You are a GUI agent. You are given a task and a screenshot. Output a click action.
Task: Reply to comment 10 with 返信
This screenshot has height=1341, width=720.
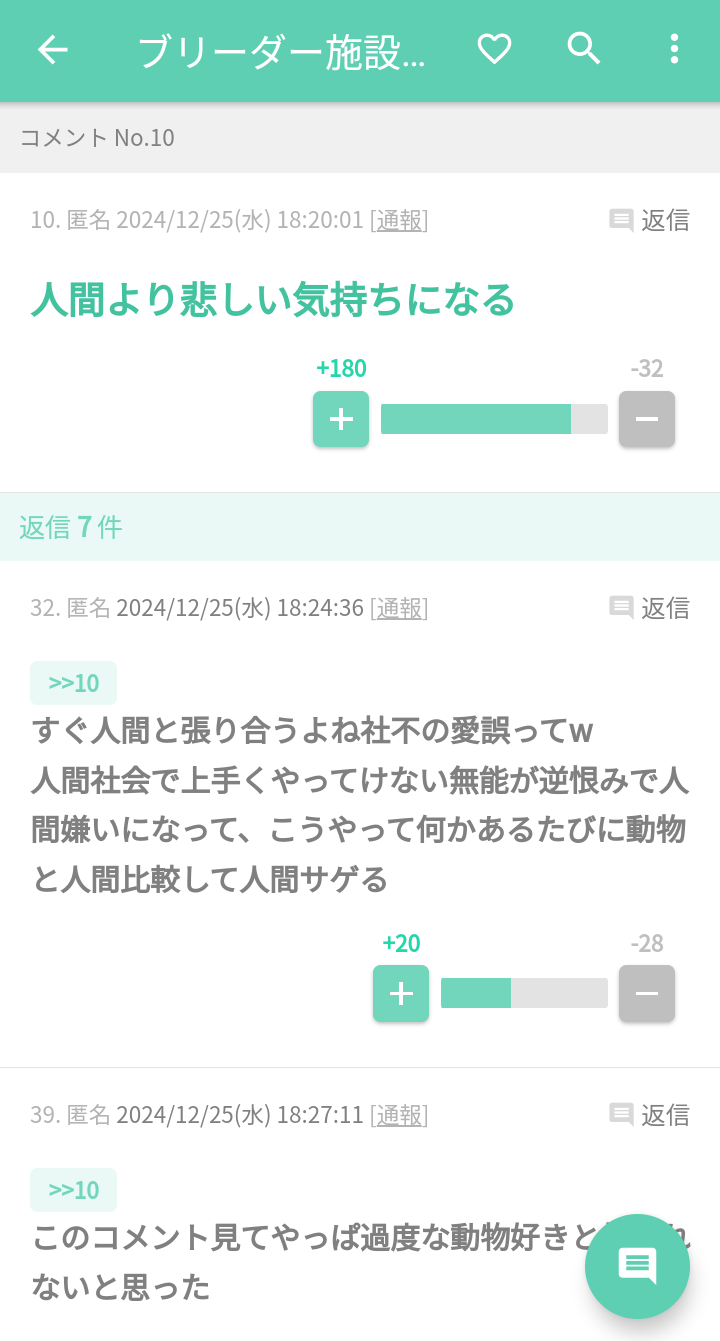pos(650,220)
